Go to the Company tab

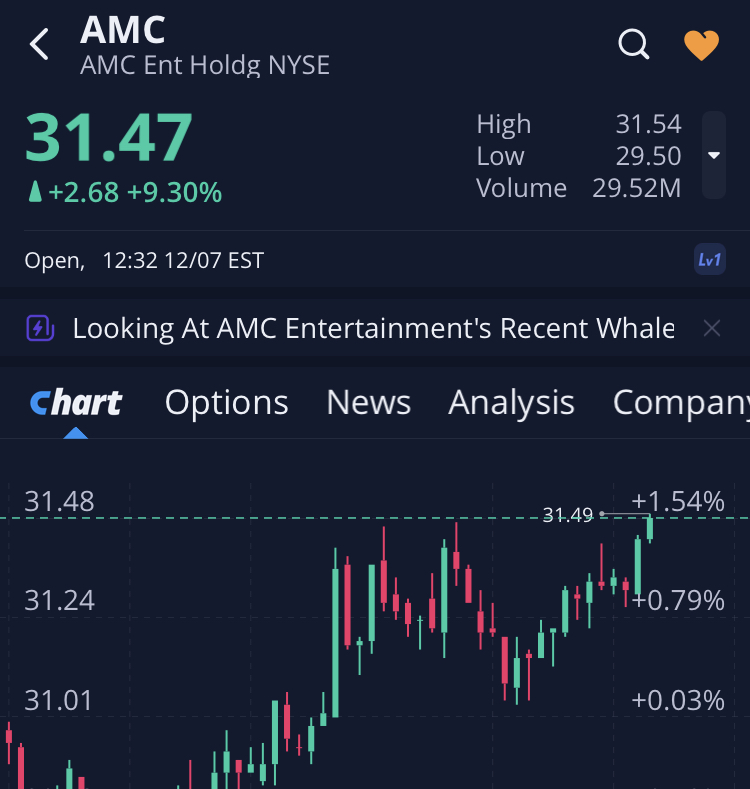(x=680, y=402)
